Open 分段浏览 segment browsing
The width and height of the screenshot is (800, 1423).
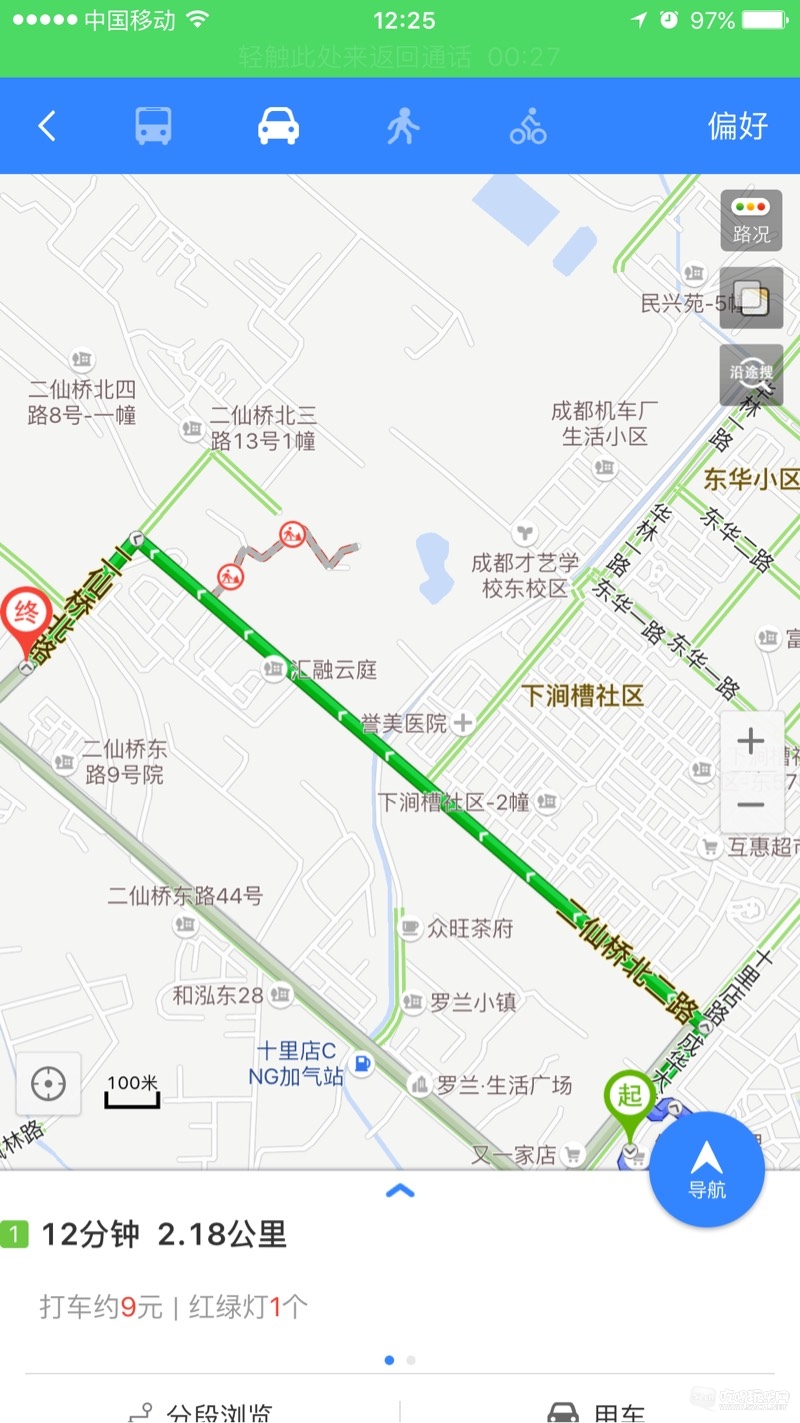click(200, 1412)
